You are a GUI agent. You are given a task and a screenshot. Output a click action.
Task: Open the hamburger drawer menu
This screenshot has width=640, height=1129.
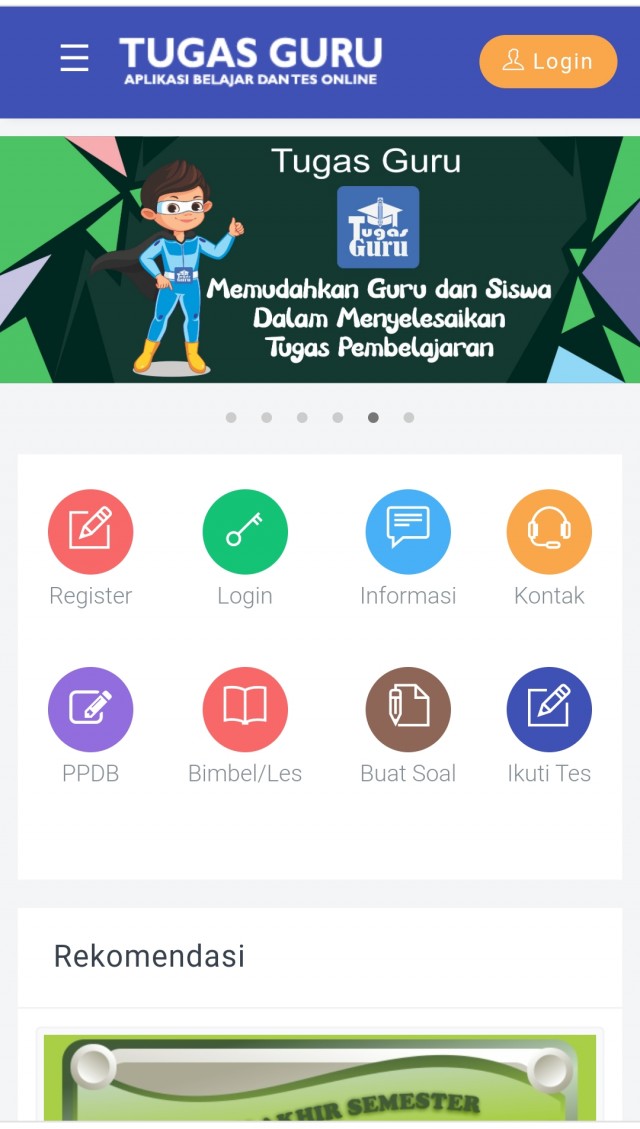(x=74, y=58)
